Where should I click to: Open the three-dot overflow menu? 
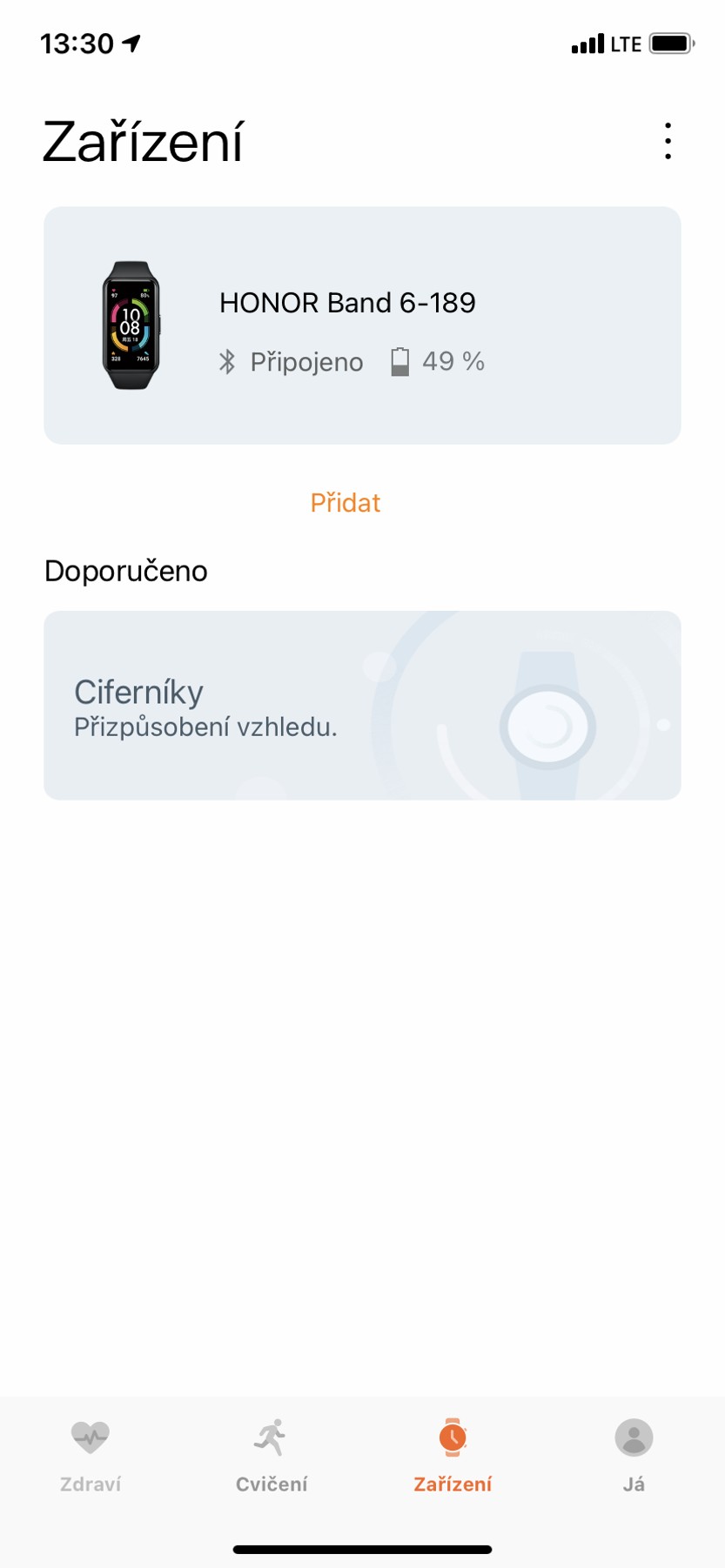click(668, 141)
